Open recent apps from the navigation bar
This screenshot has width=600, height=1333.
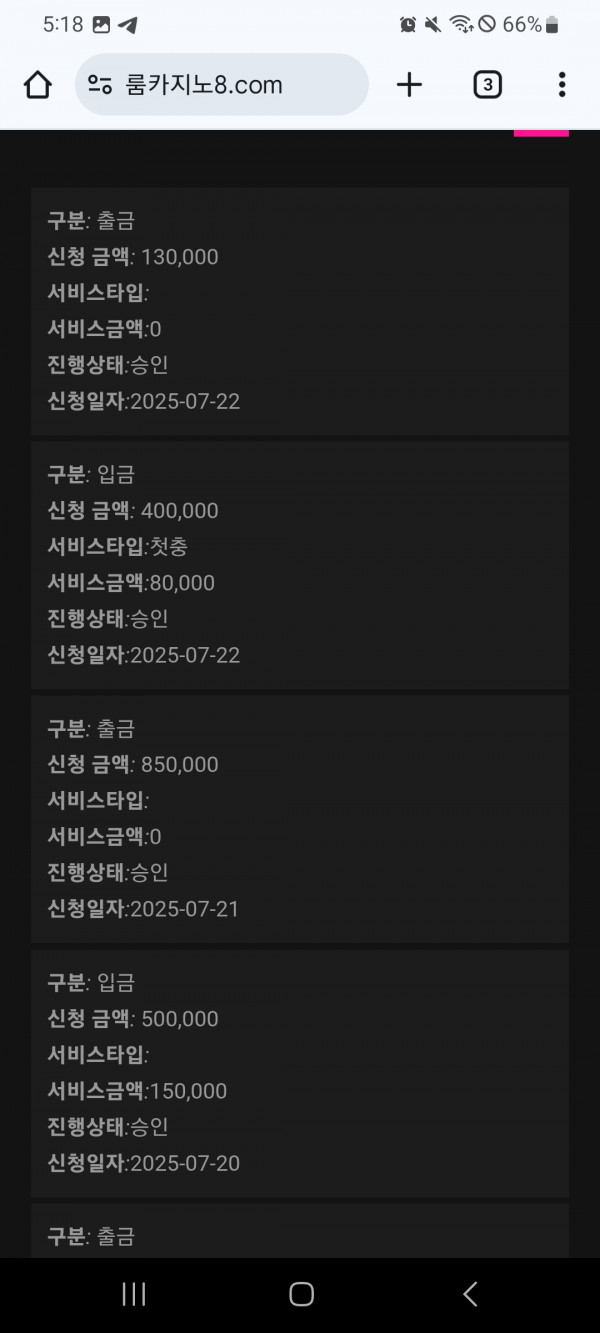pos(133,1294)
